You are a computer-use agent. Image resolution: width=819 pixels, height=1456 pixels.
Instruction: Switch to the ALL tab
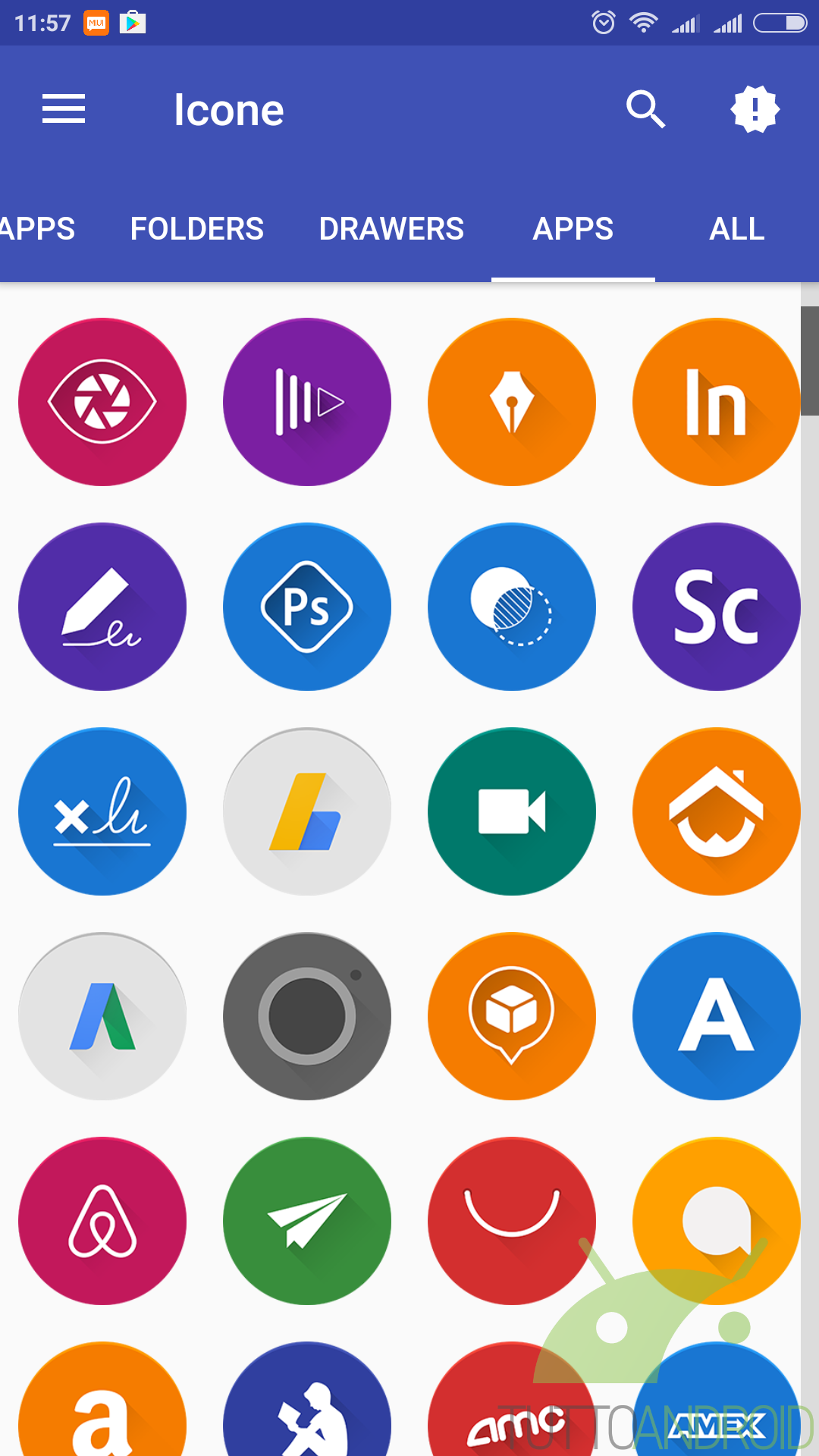point(737,229)
